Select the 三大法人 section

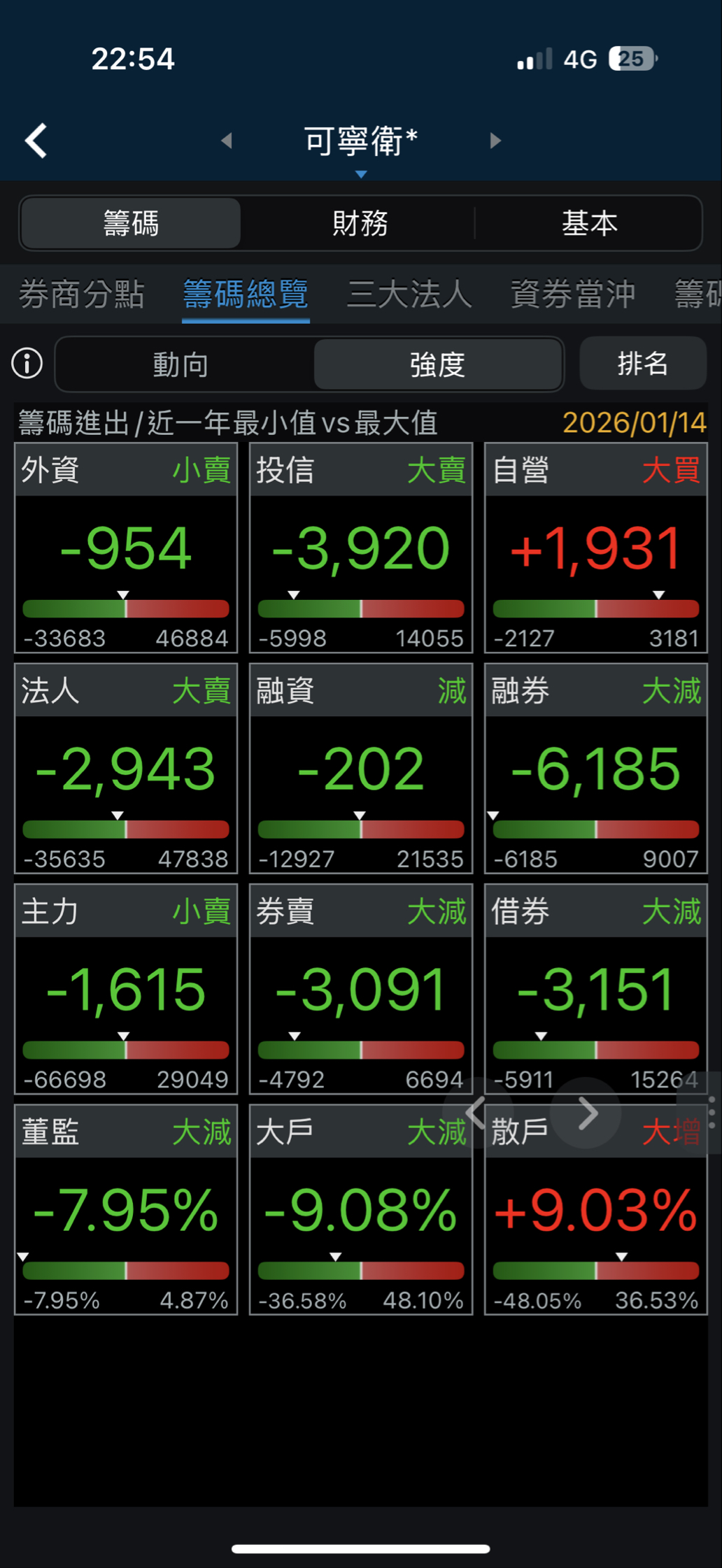(x=408, y=294)
